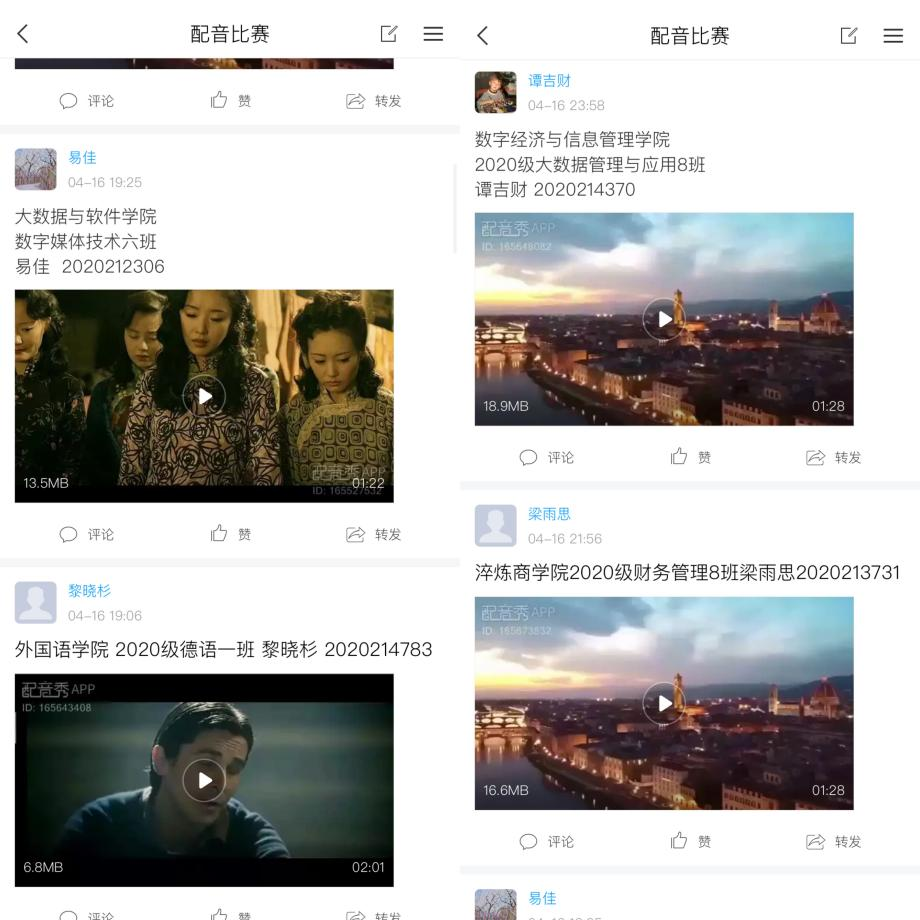This screenshot has height=920, width=920.
Task: Comment on 谭吉财's post
Action: tap(547, 457)
